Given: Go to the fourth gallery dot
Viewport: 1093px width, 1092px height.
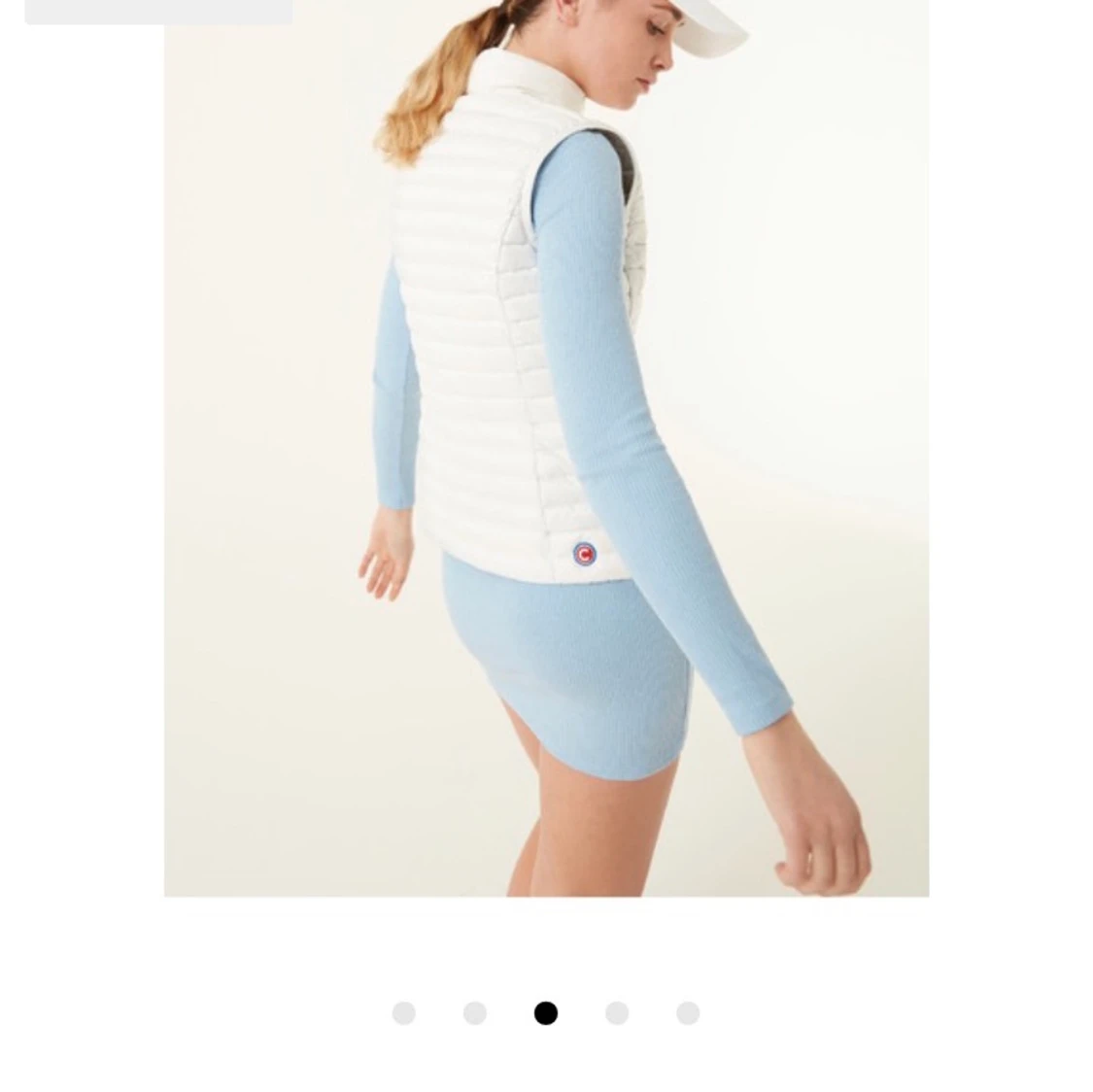Looking at the screenshot, I should (x=617, y=1013).
